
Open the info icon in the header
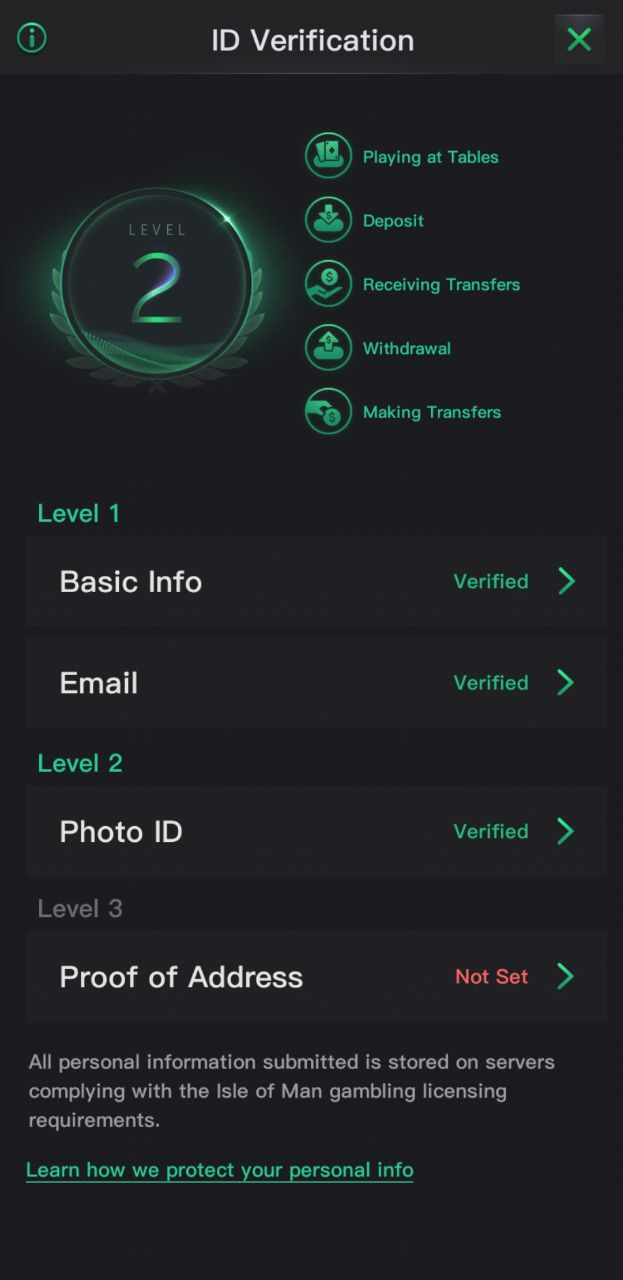tap(32, 39)
